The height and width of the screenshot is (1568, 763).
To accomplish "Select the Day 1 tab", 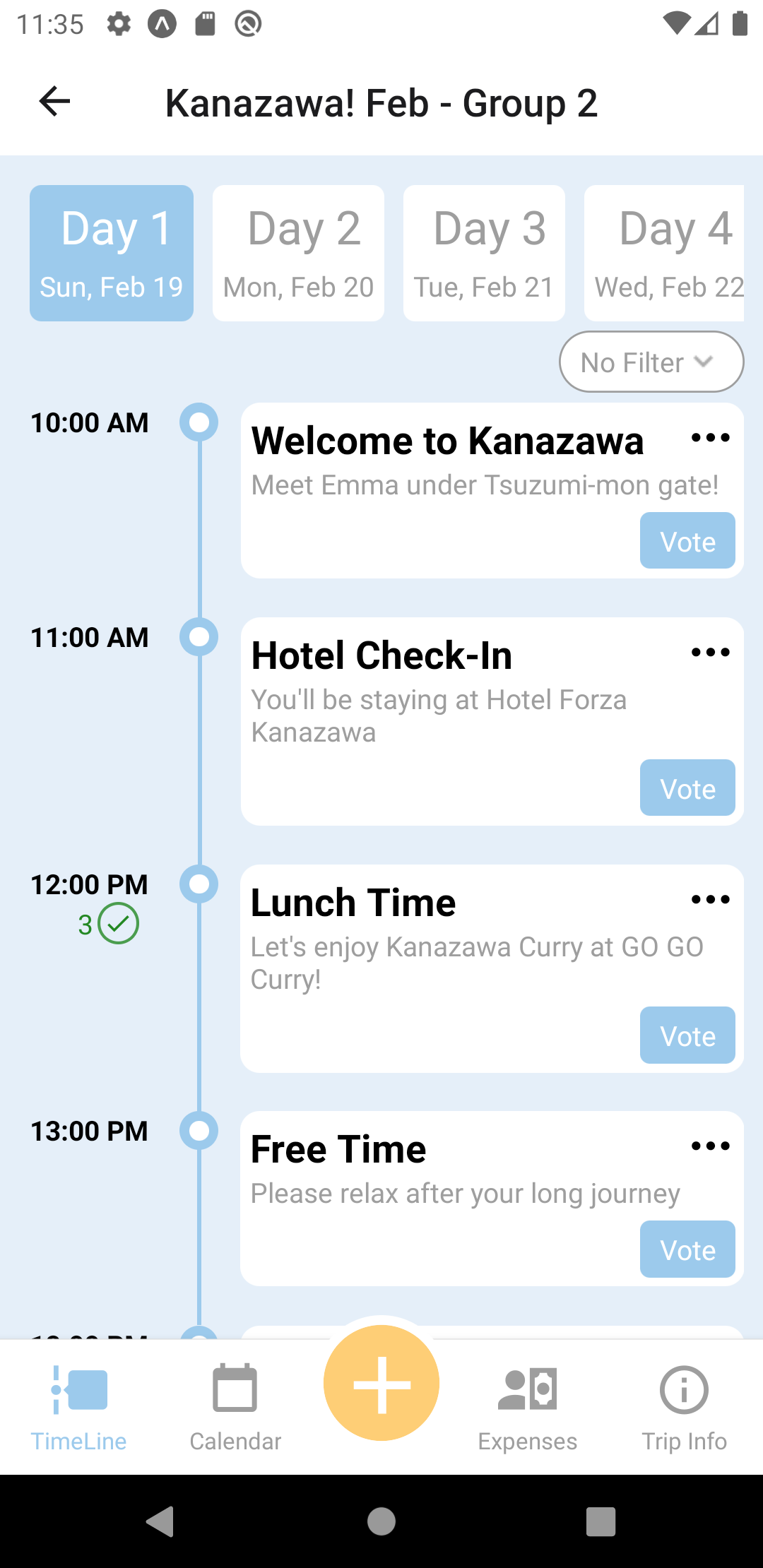I will pyautogui.click(x=112, y=253).
